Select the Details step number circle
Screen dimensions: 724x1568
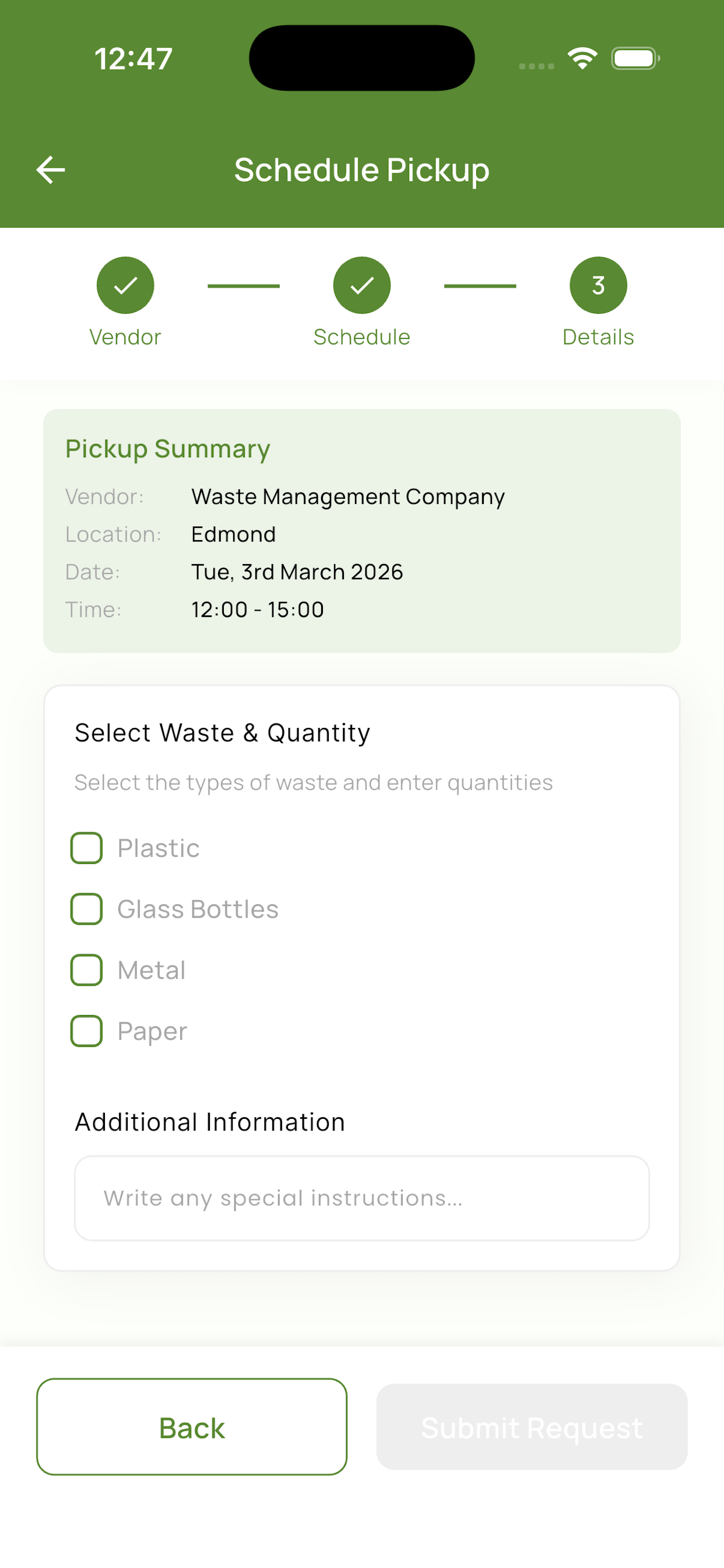point(598,285)
